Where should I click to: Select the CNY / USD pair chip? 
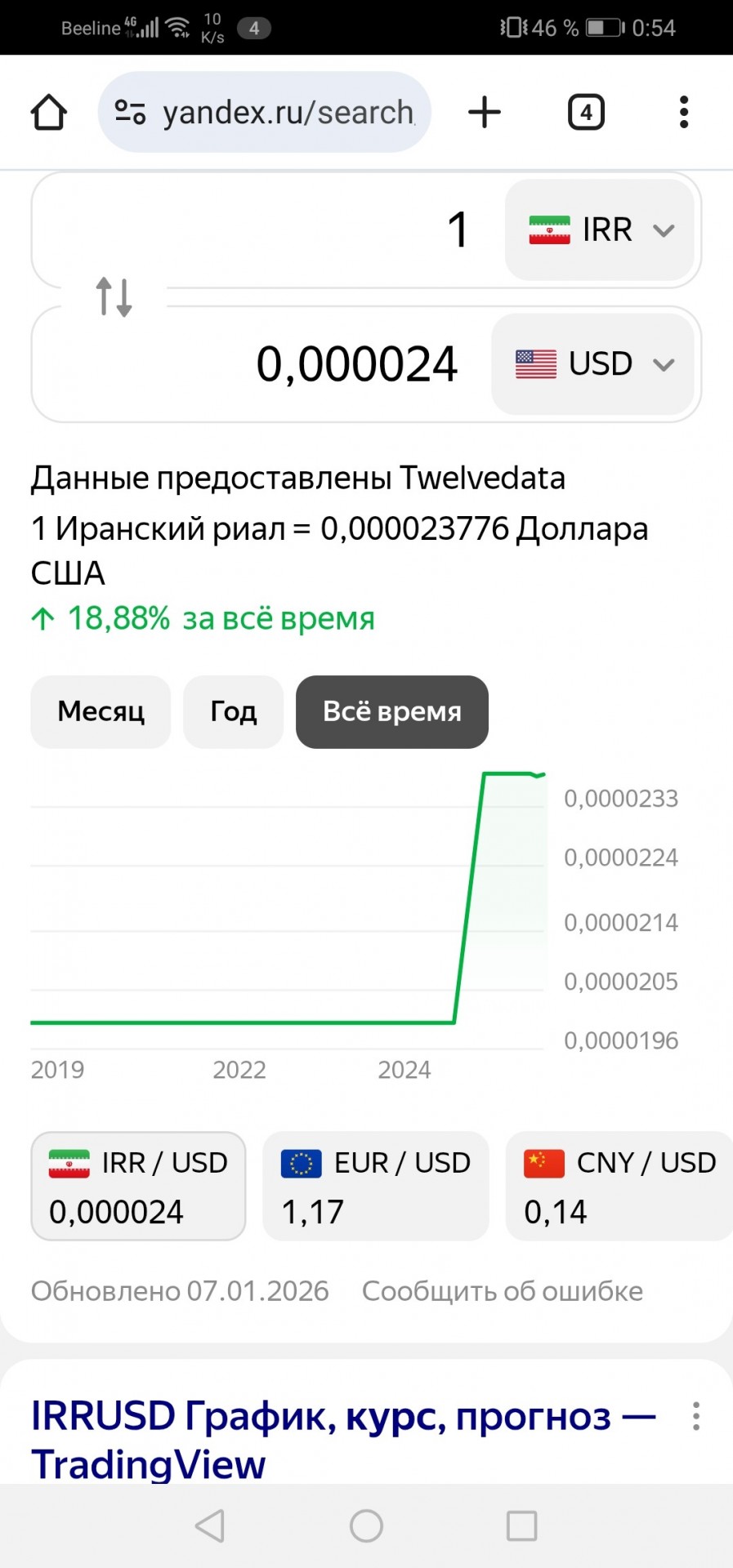pos(619,1186)
